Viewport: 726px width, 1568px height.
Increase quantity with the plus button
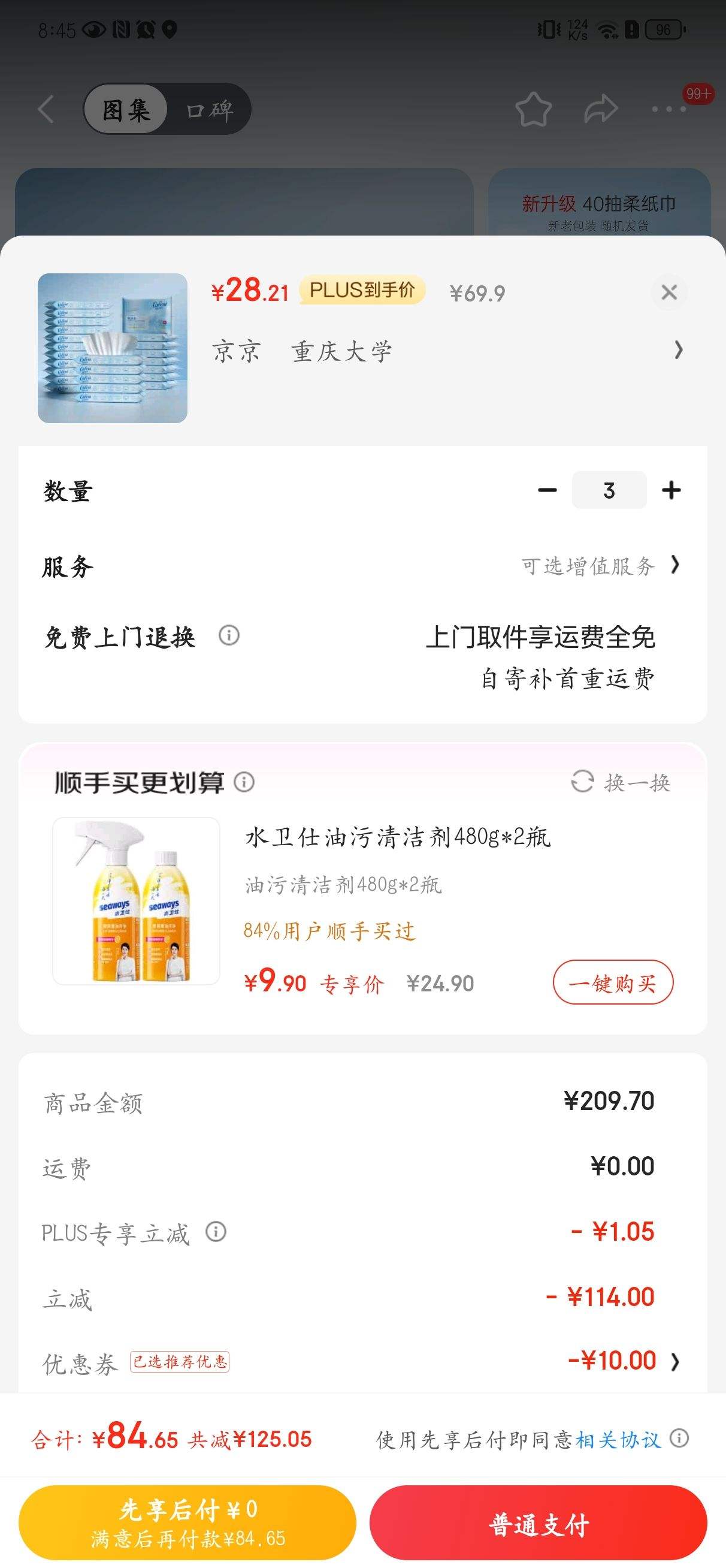coord(671,490)
